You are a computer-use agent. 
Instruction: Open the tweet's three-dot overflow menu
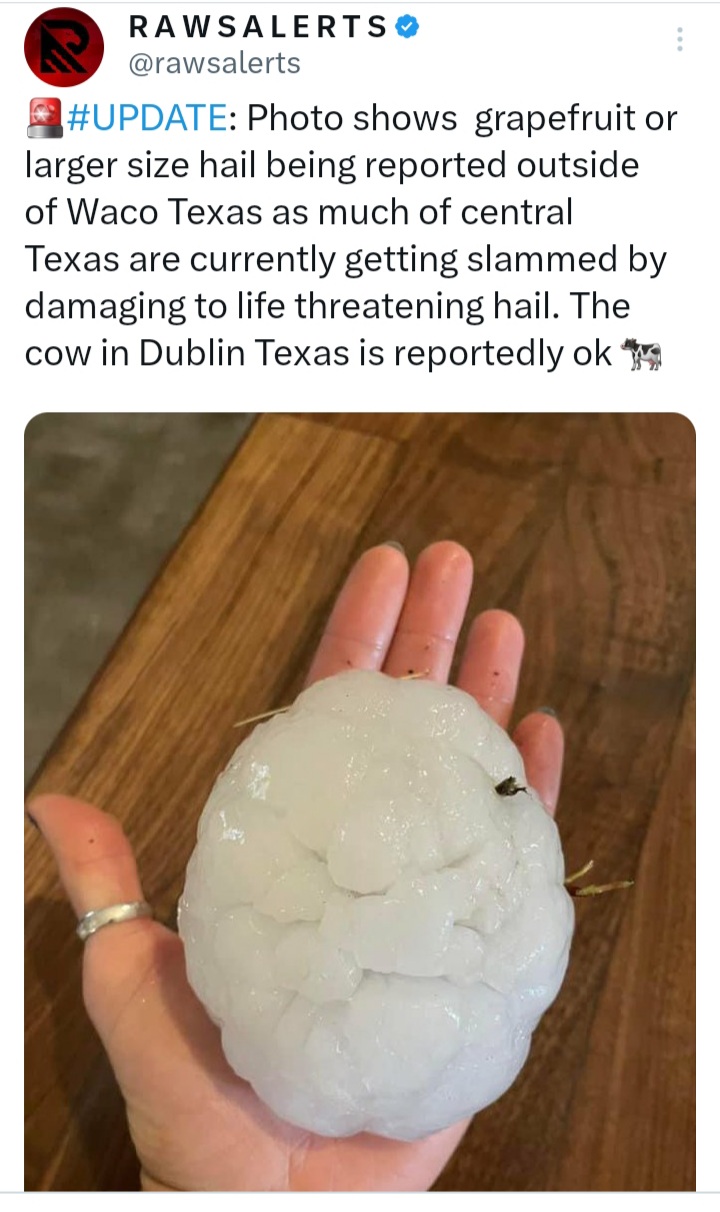point(680,40)
